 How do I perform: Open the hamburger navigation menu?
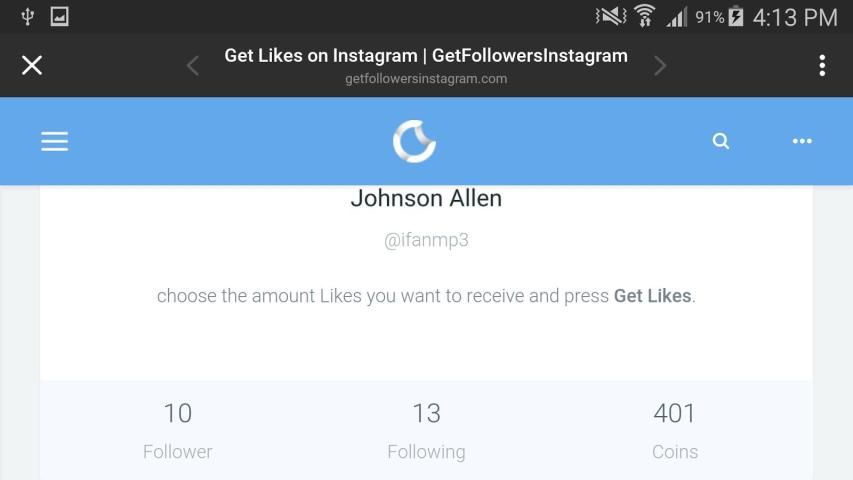[x=54, y=141]
